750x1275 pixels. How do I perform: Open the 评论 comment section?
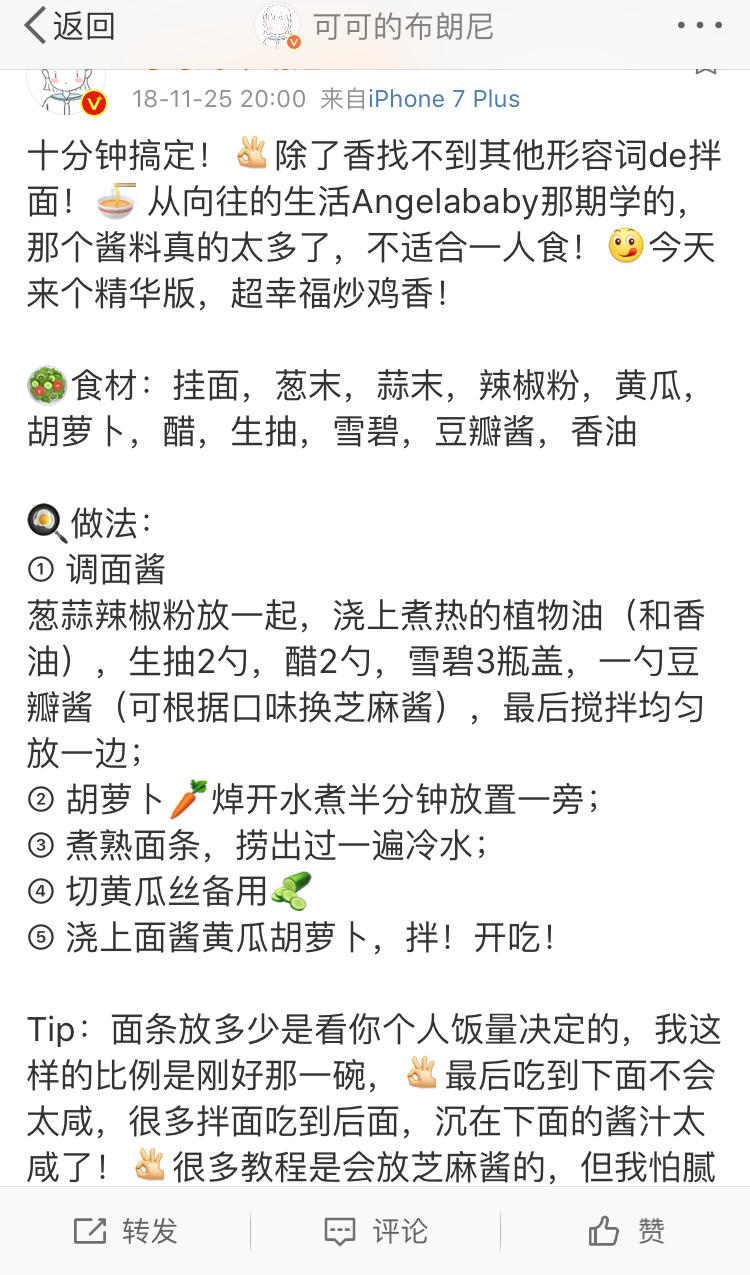[x=375, y=1231]
